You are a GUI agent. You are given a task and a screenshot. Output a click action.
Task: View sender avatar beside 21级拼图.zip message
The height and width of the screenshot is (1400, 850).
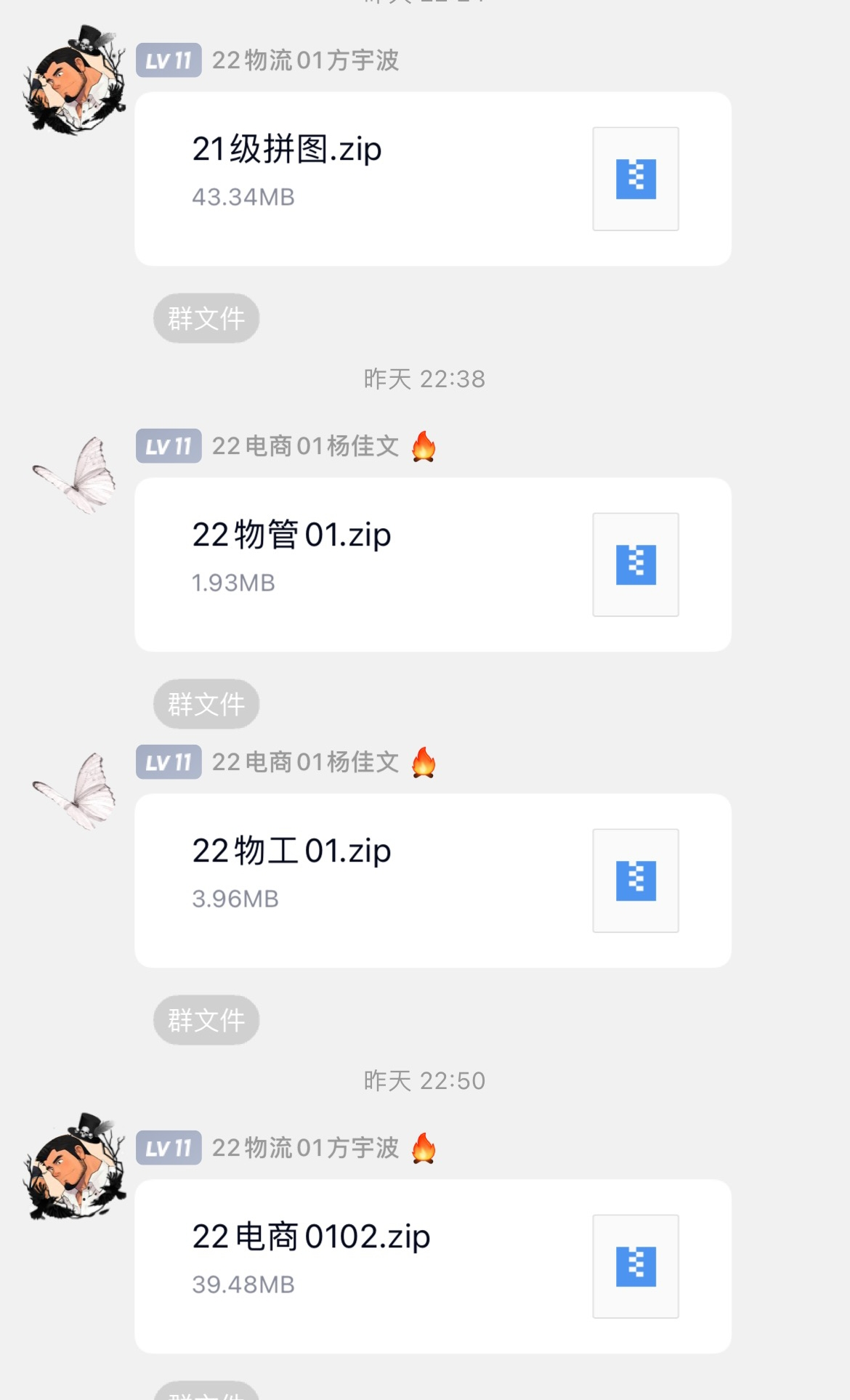pyautogui.click(x=75, y=81)
